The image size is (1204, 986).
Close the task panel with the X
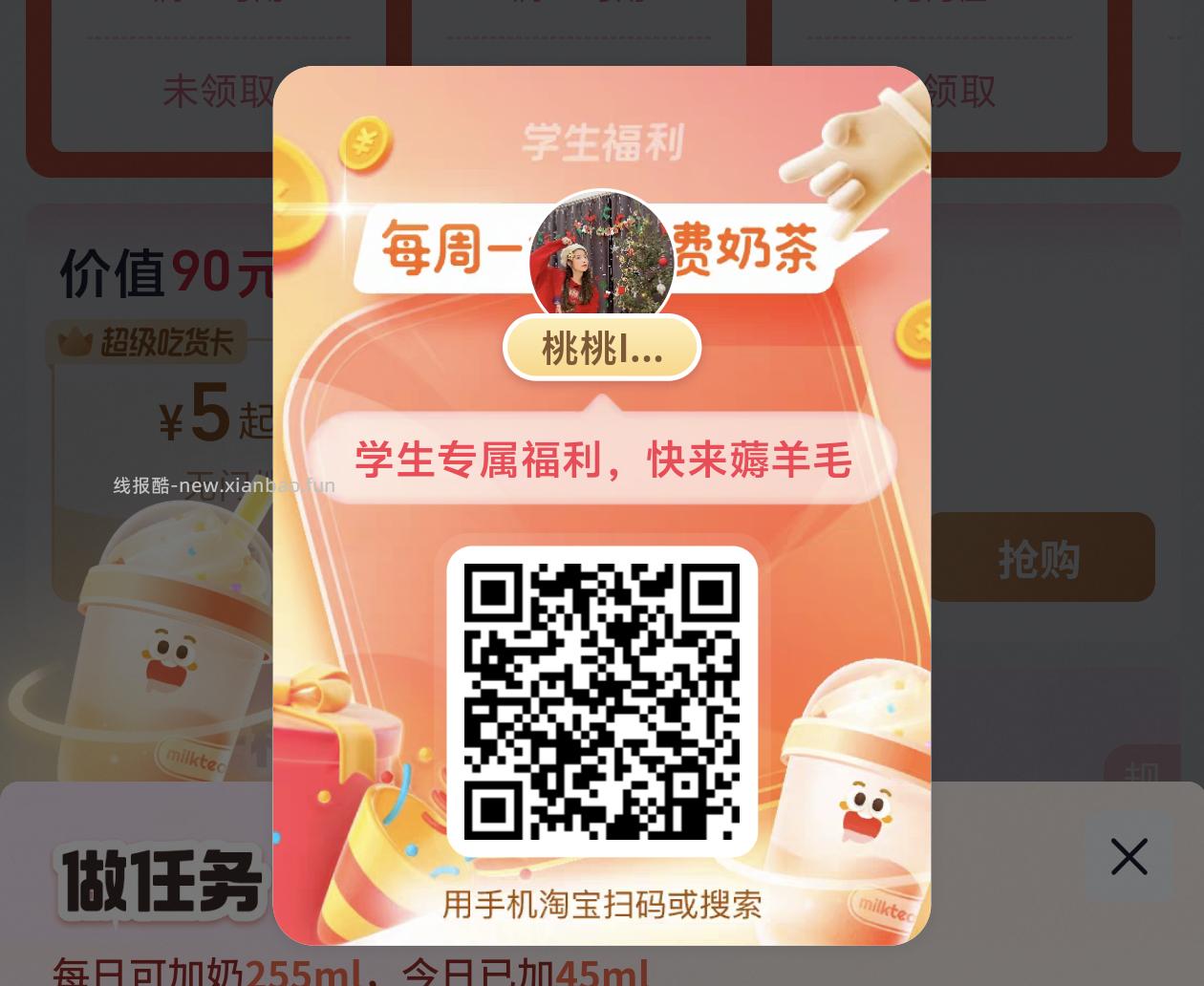pos(1129,857)
